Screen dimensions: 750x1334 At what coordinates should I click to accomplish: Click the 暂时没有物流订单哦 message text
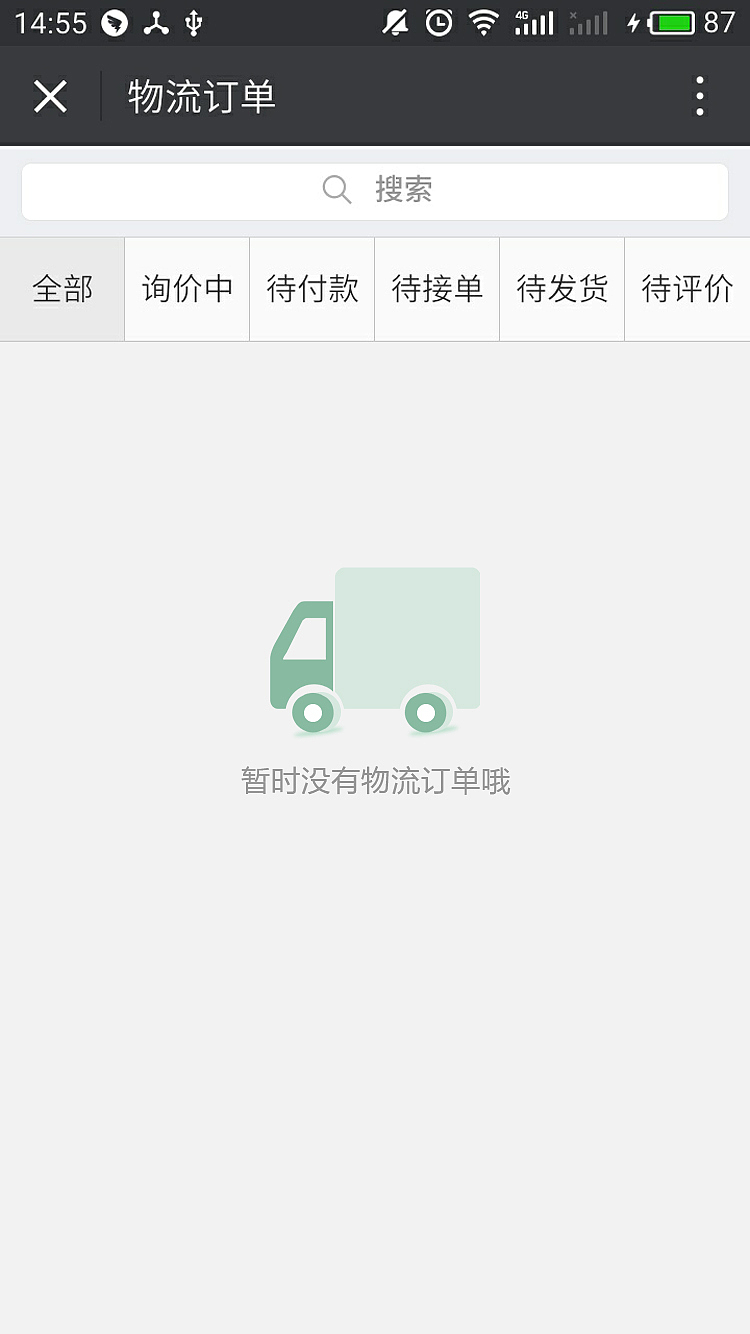(x=375, y=781)
